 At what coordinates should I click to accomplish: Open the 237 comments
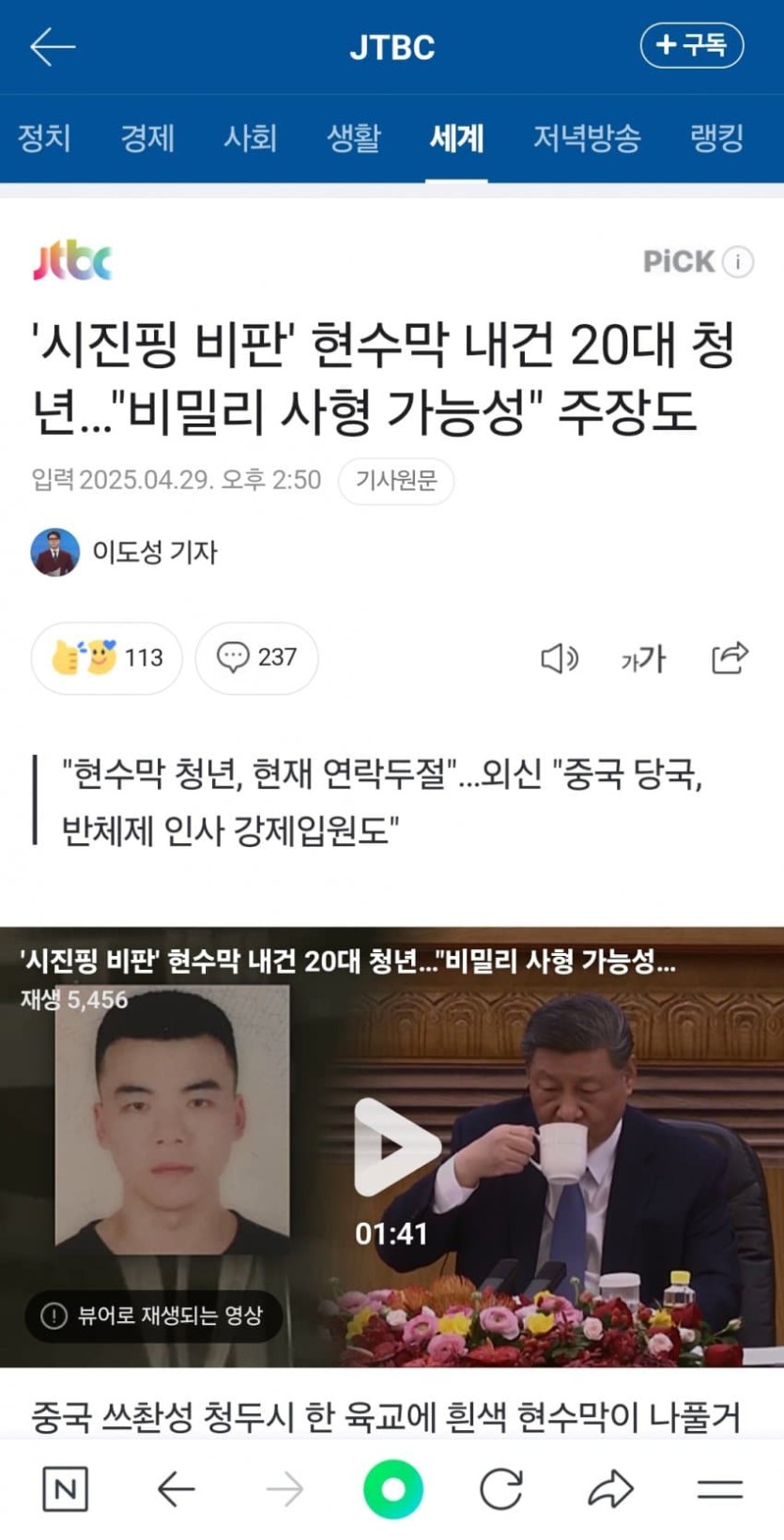[x=256, y=657]
